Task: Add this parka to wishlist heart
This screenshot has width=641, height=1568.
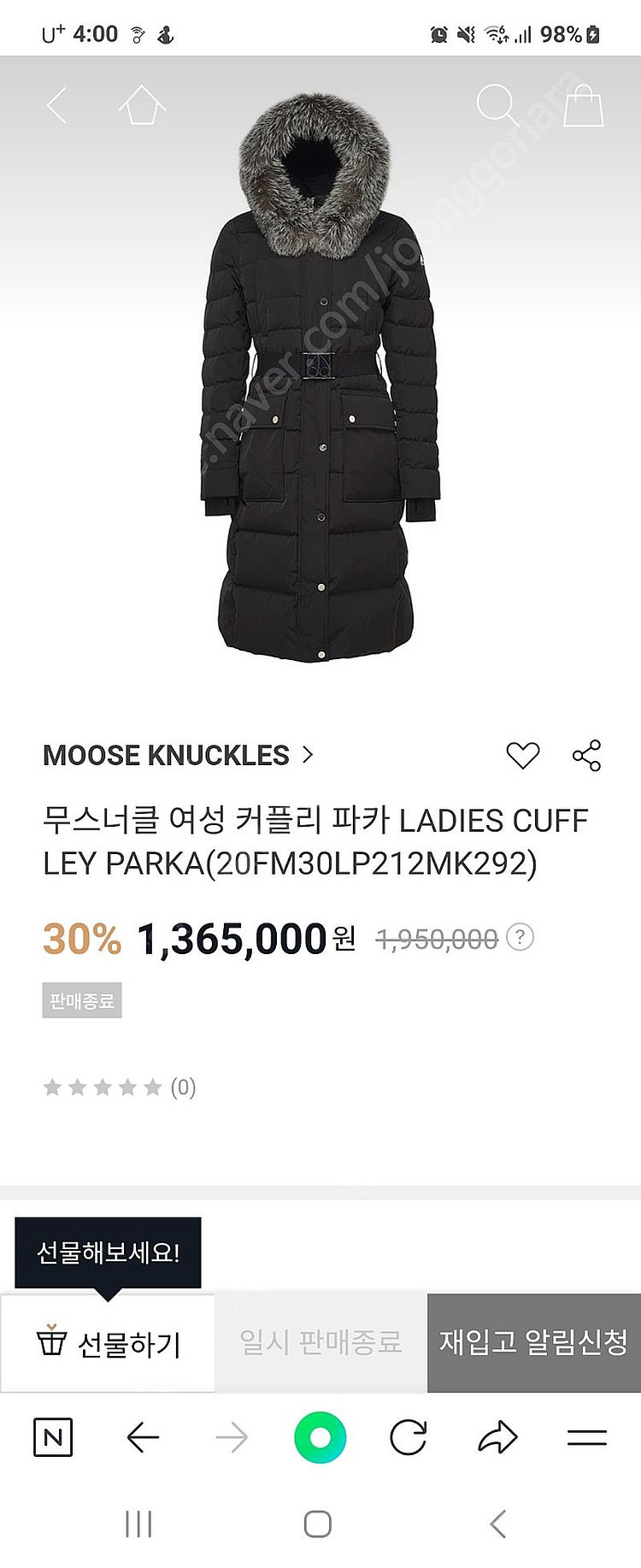Action: tap(522, 756)
